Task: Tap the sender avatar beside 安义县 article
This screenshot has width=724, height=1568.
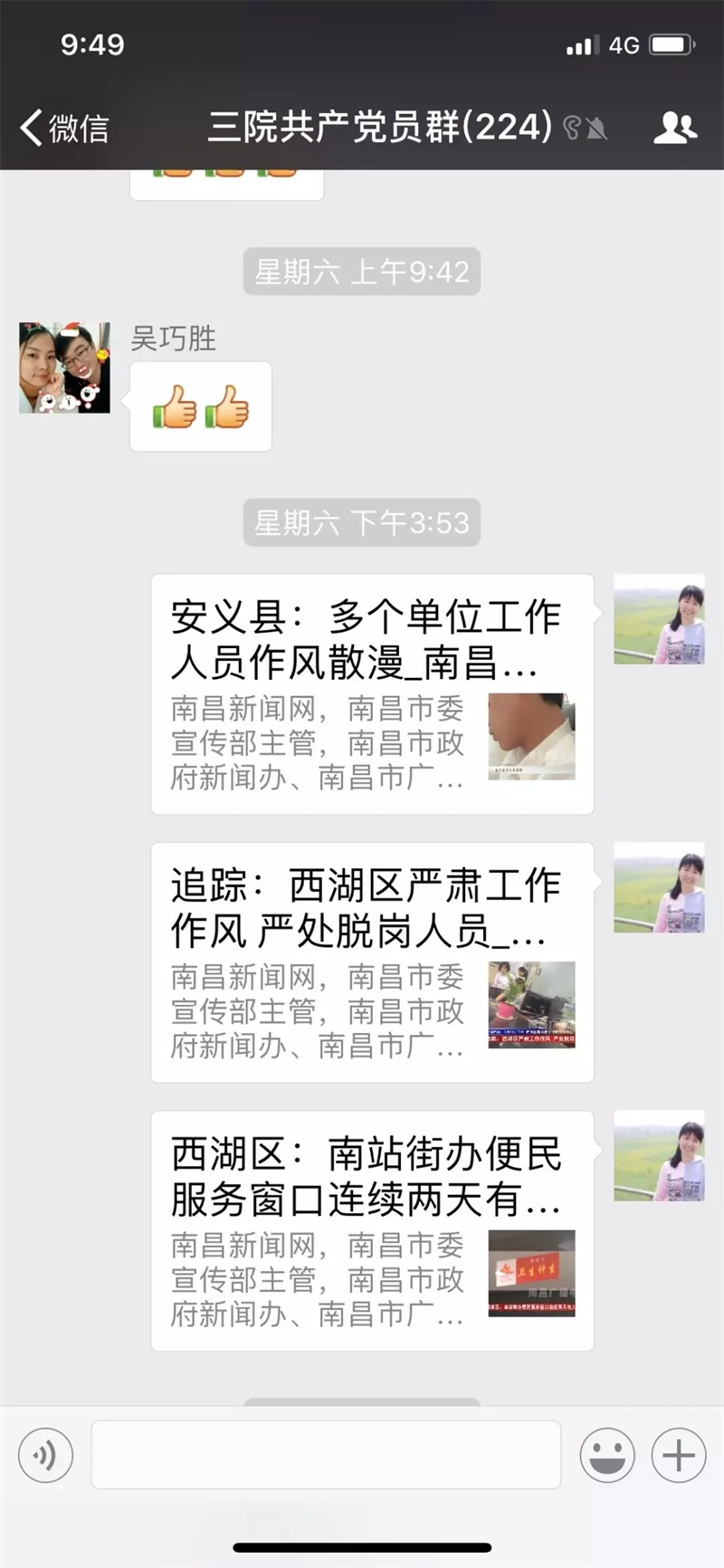Action: 659,619
